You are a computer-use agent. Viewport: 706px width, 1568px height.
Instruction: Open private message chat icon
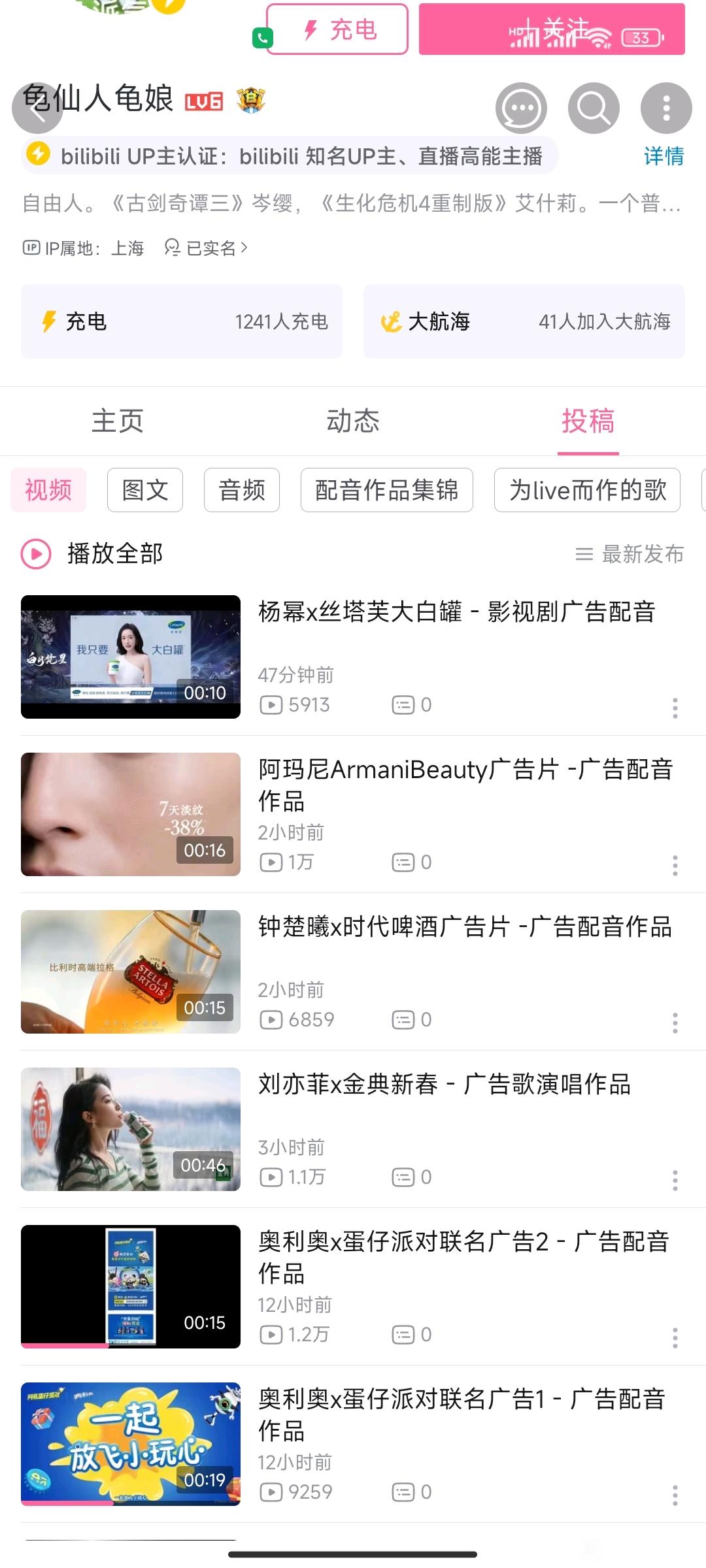coord(521,108)
